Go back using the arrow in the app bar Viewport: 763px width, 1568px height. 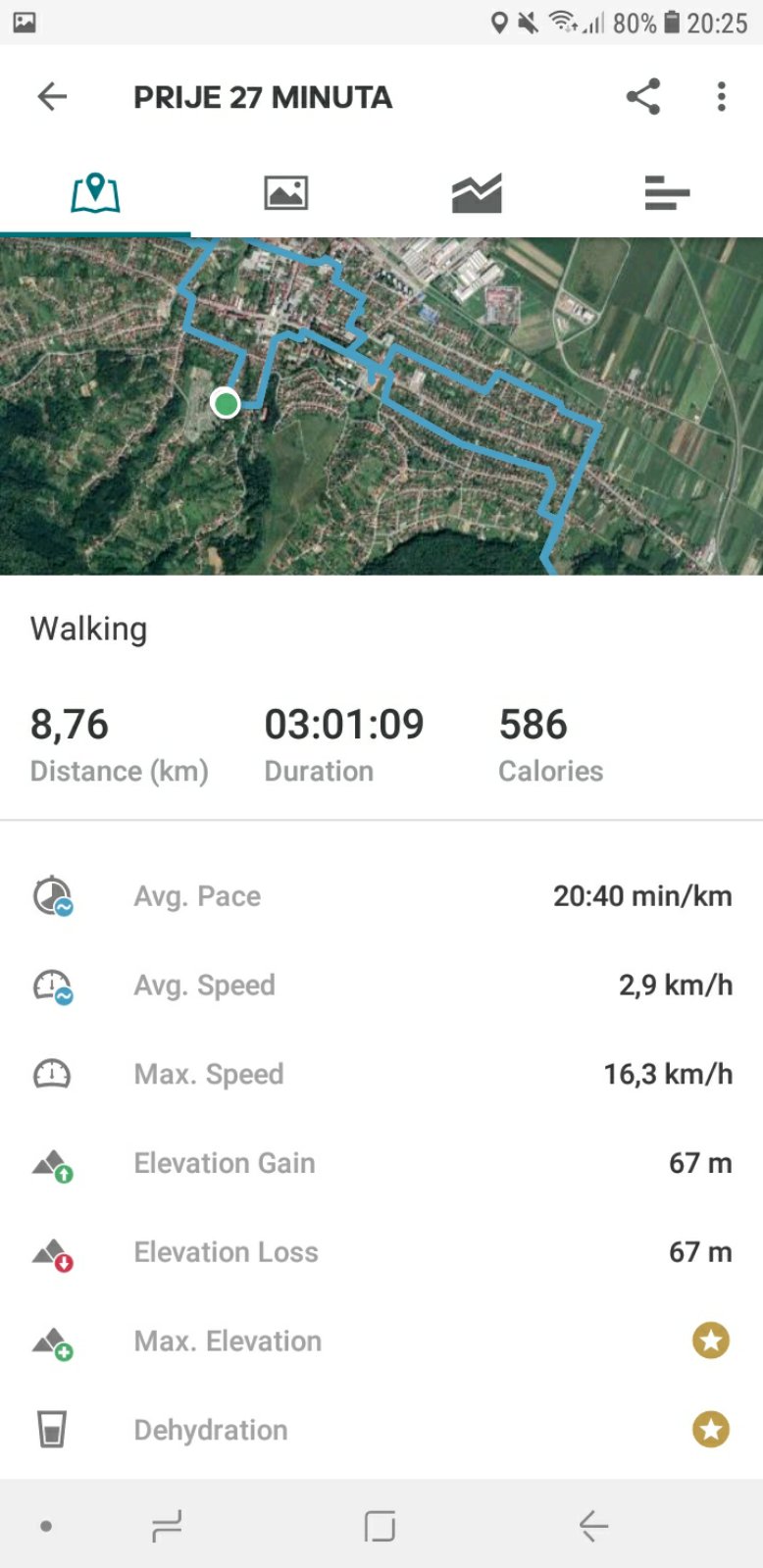(x=52, y=96)
